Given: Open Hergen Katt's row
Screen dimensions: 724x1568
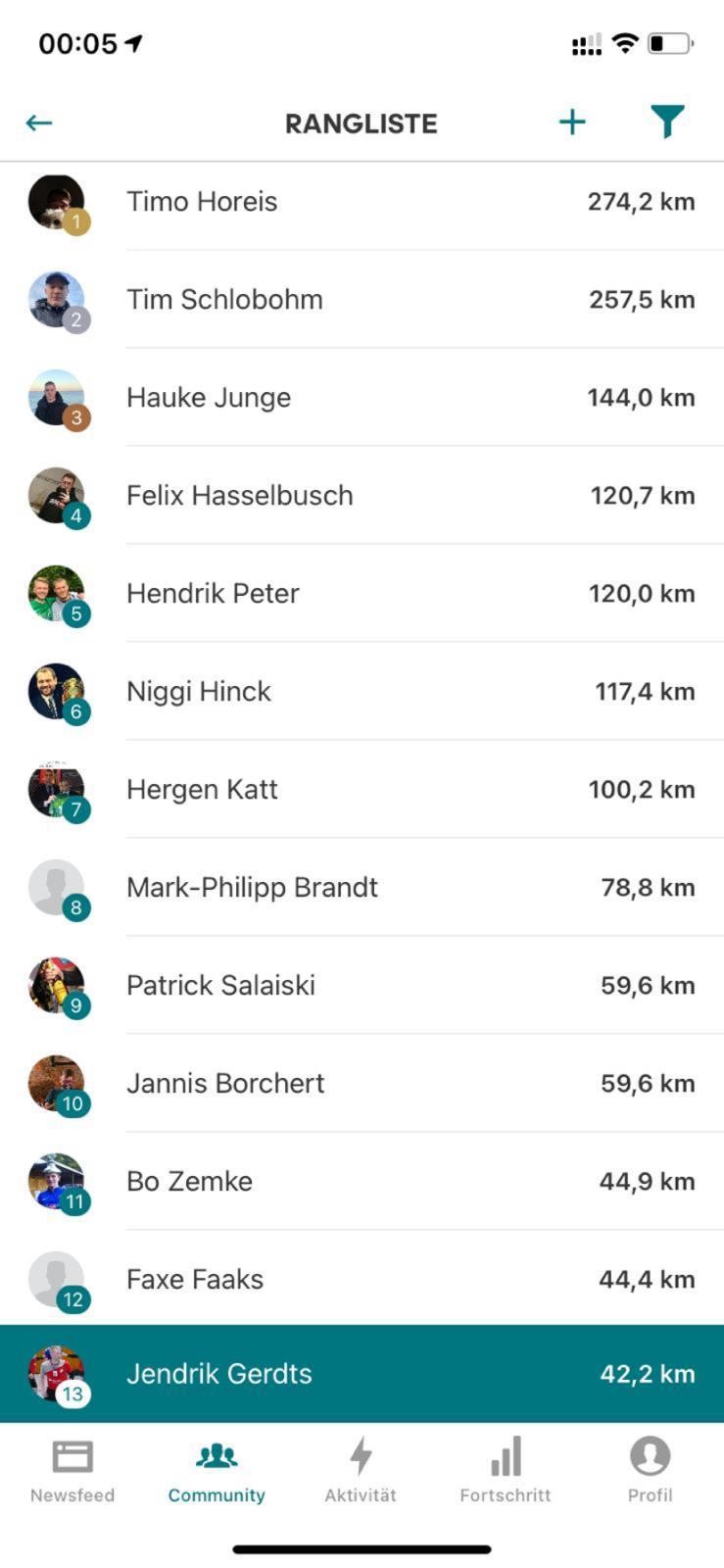Looking at the screenshot, I should pyautogui.click(x=362, y=790).
